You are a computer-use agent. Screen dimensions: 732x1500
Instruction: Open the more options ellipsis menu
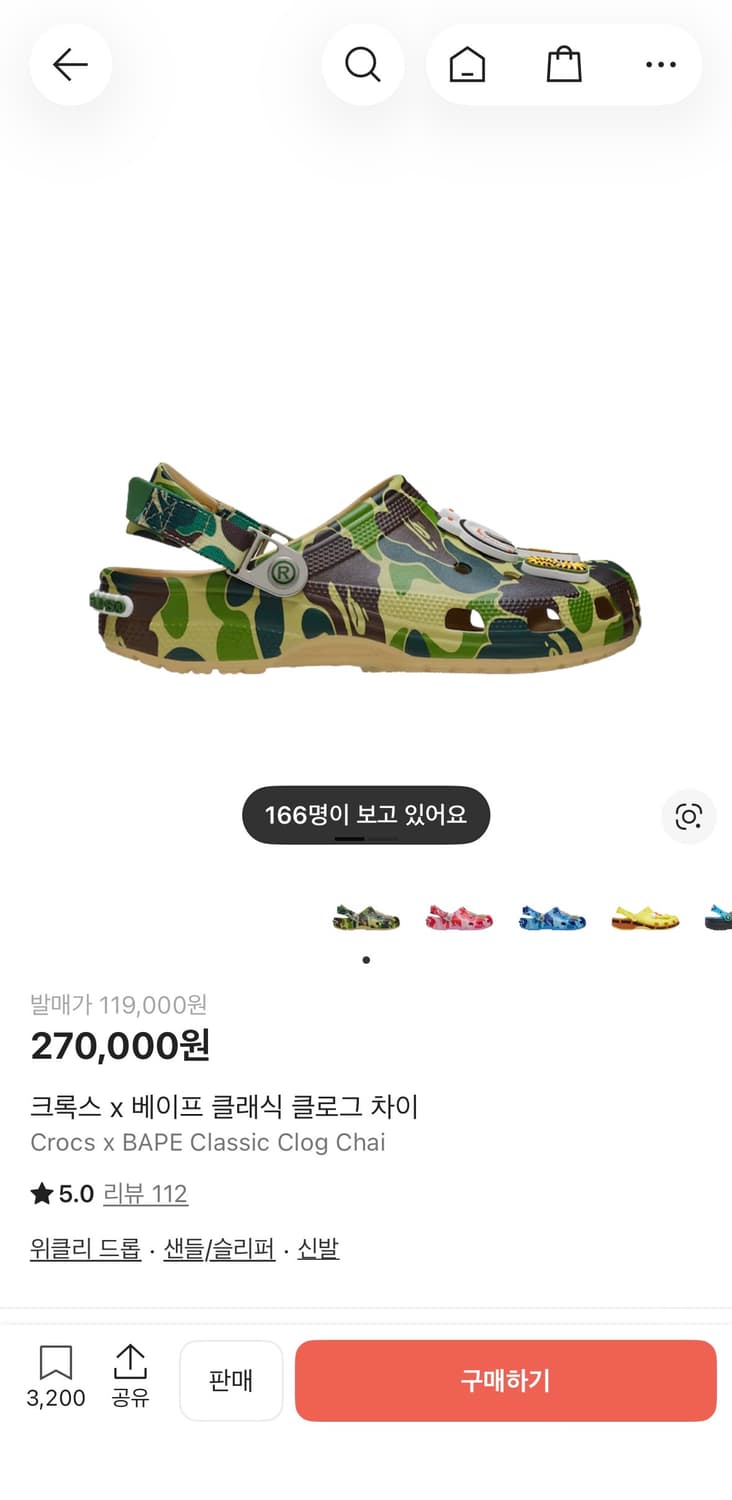pyautogui.click(x=661, y=64)
